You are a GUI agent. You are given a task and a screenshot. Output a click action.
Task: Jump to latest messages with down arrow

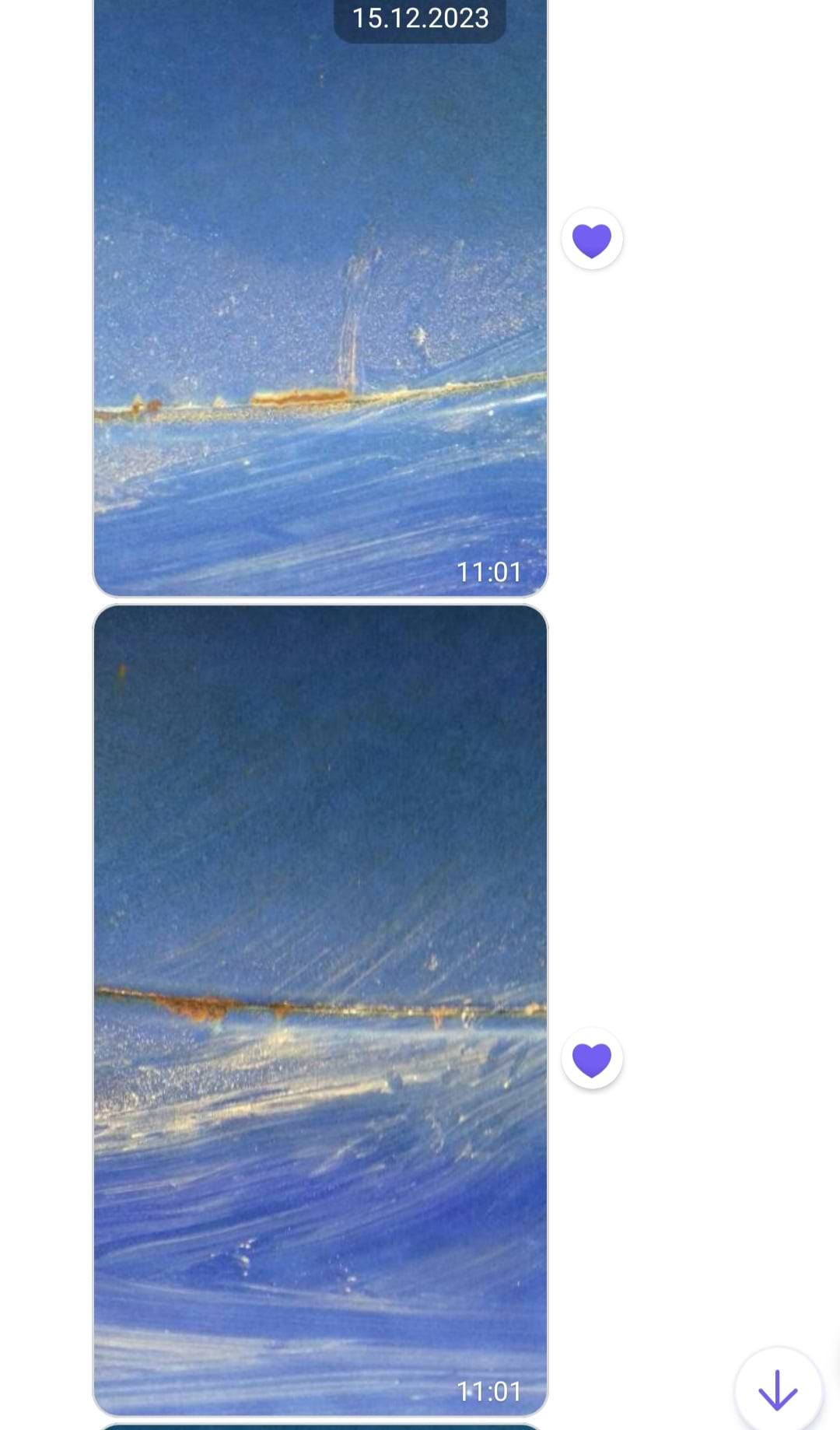point(778,1390)
